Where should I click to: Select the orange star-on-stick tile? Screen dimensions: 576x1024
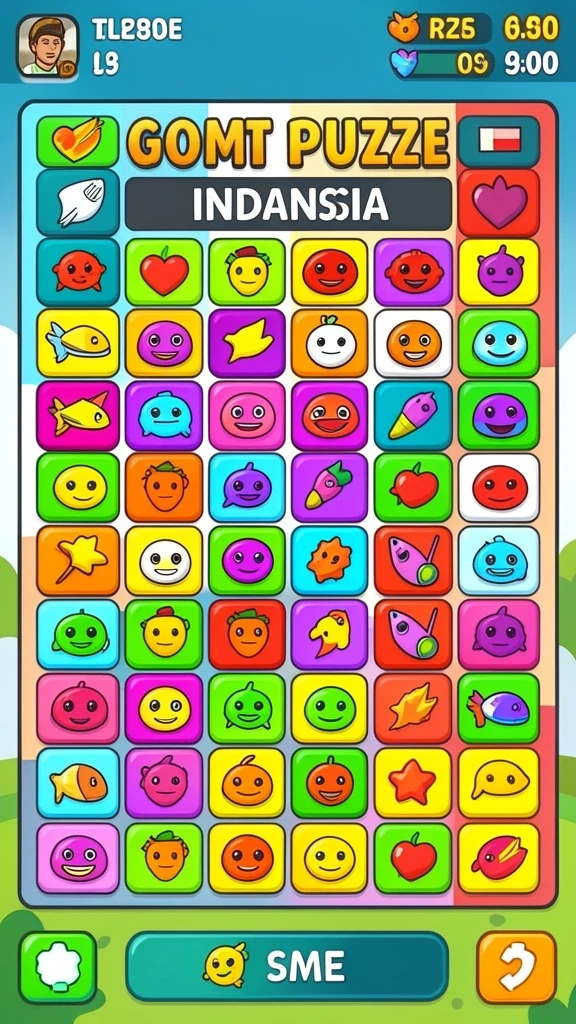coord(78,560)
